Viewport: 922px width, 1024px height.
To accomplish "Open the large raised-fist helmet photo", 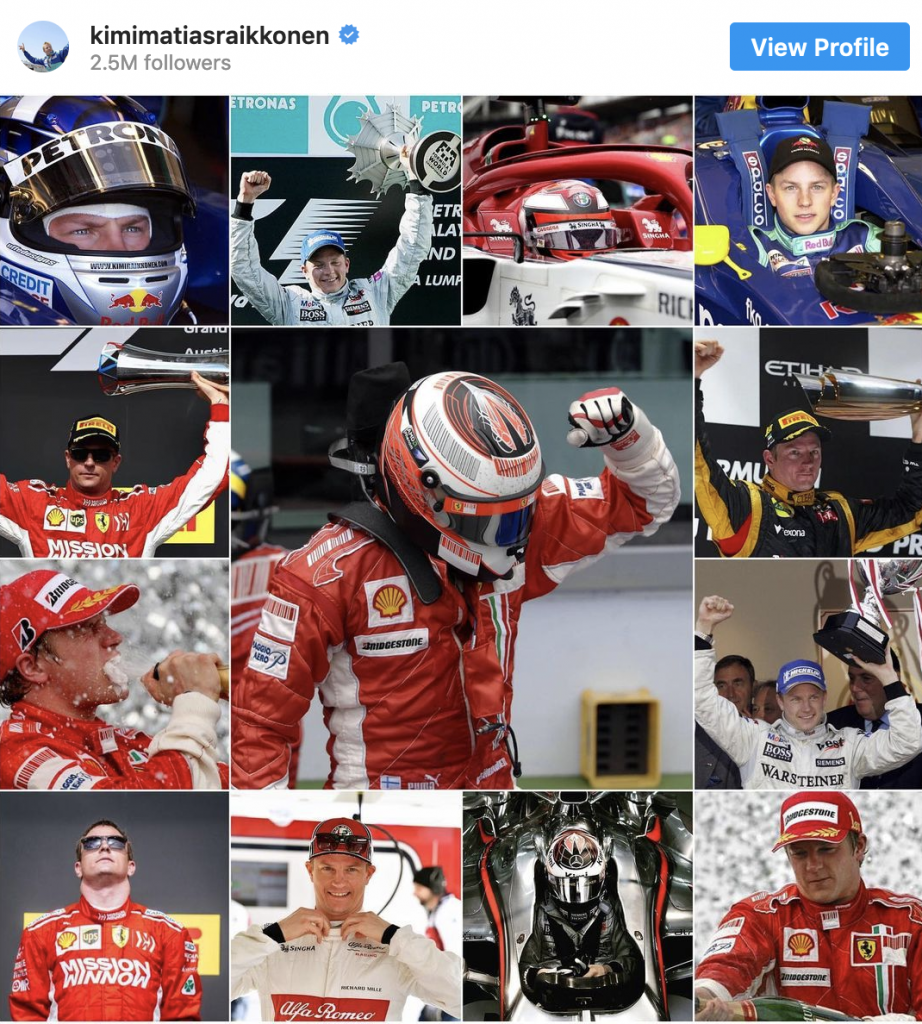I will pos(461,559).
